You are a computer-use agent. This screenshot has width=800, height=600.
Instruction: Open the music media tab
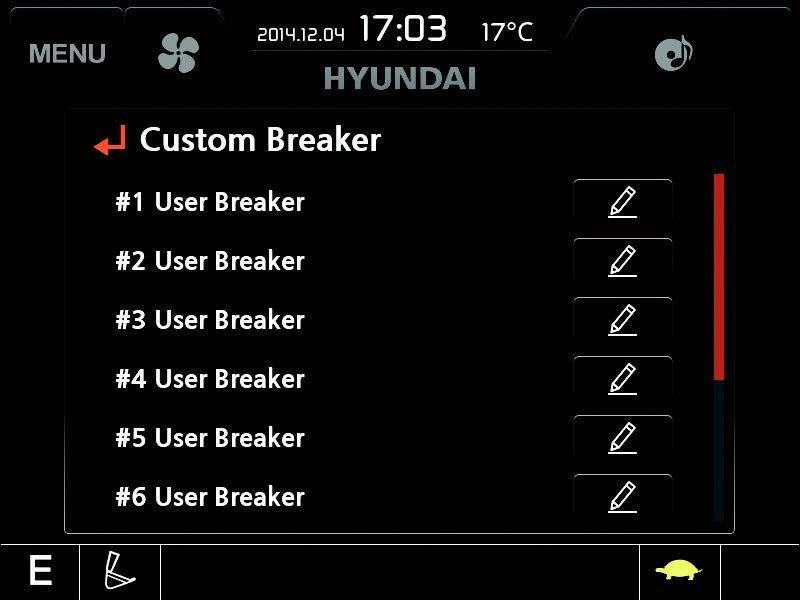pyautogui.click(x=673, y=52)
